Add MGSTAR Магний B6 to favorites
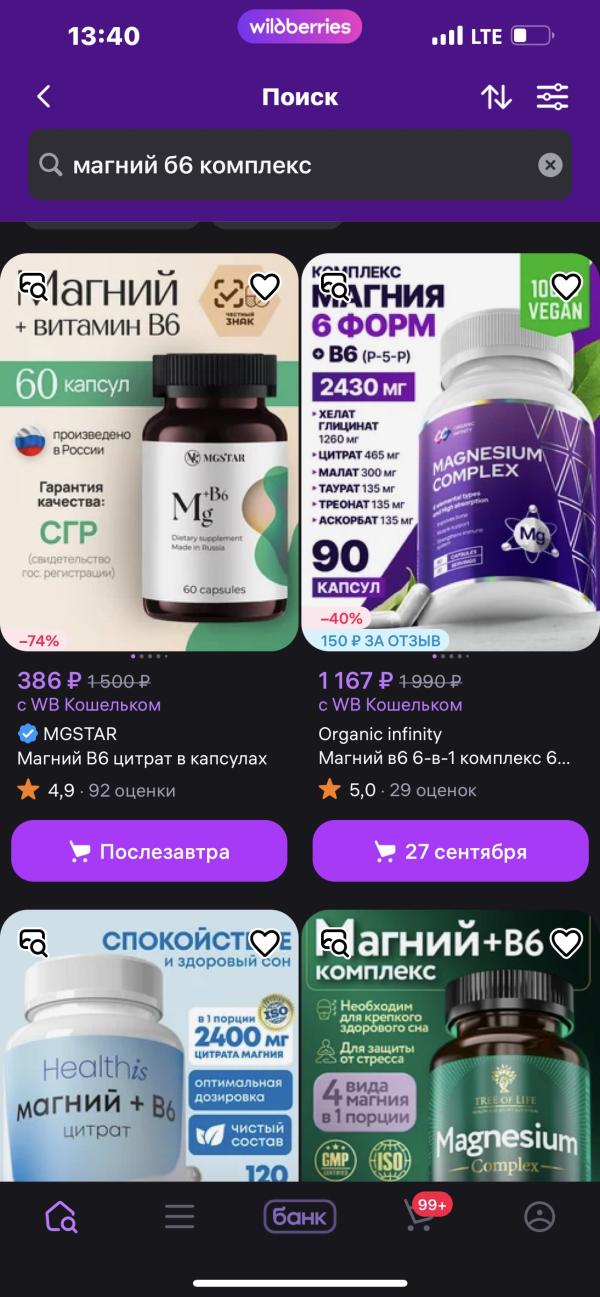Screen dimensions: 600x1297 pyautogui.click(x=265, y=287)
